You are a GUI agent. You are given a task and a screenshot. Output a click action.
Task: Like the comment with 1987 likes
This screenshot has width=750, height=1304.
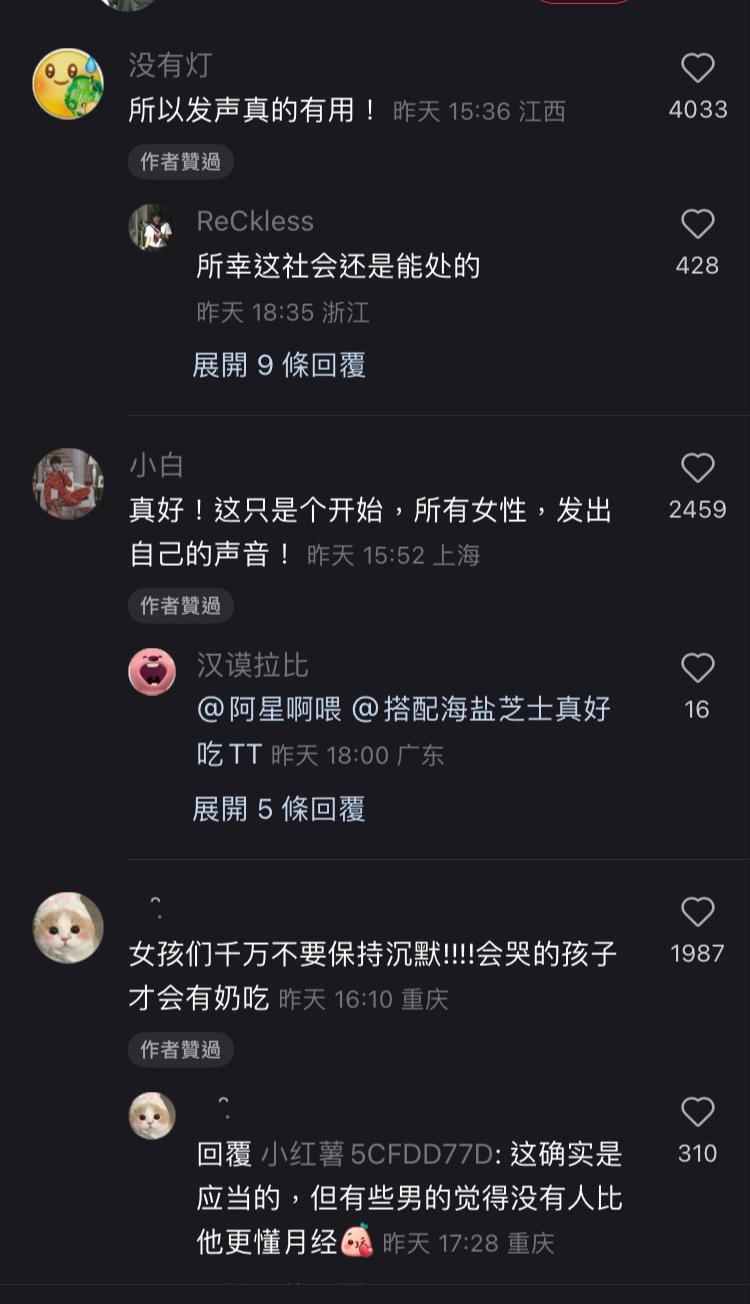click(x=697, y=913)
